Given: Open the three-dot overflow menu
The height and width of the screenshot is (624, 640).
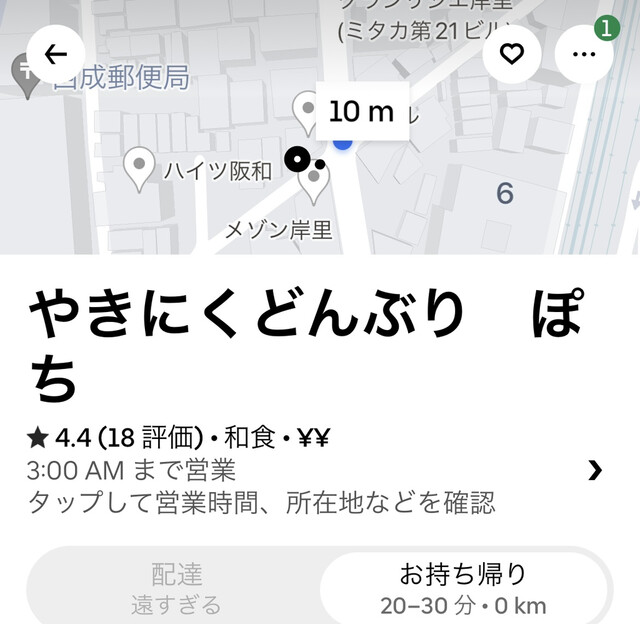Looking at the screenshot, I should (x=585, y=55).
